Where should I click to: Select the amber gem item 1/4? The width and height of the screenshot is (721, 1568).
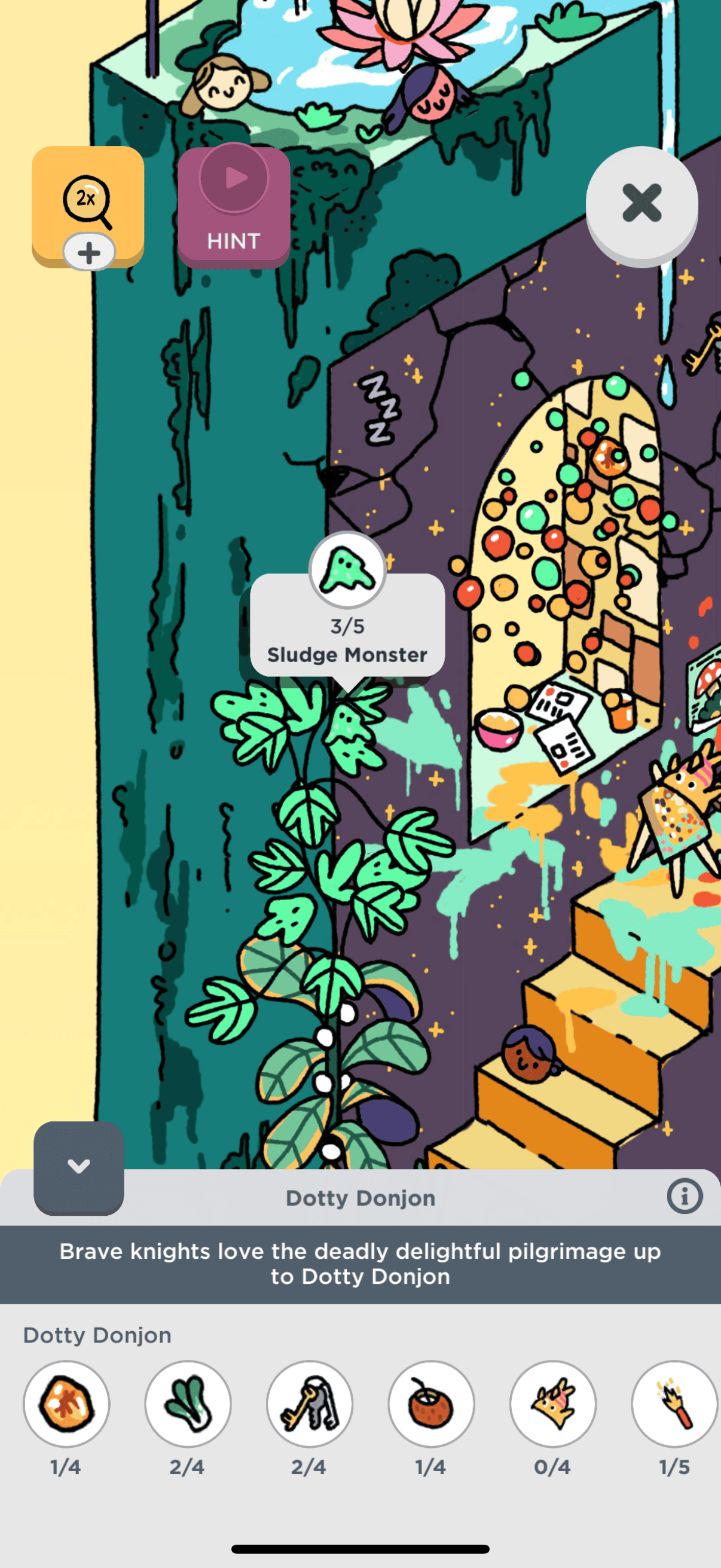pyautogui.click(x=66, y=1404)
